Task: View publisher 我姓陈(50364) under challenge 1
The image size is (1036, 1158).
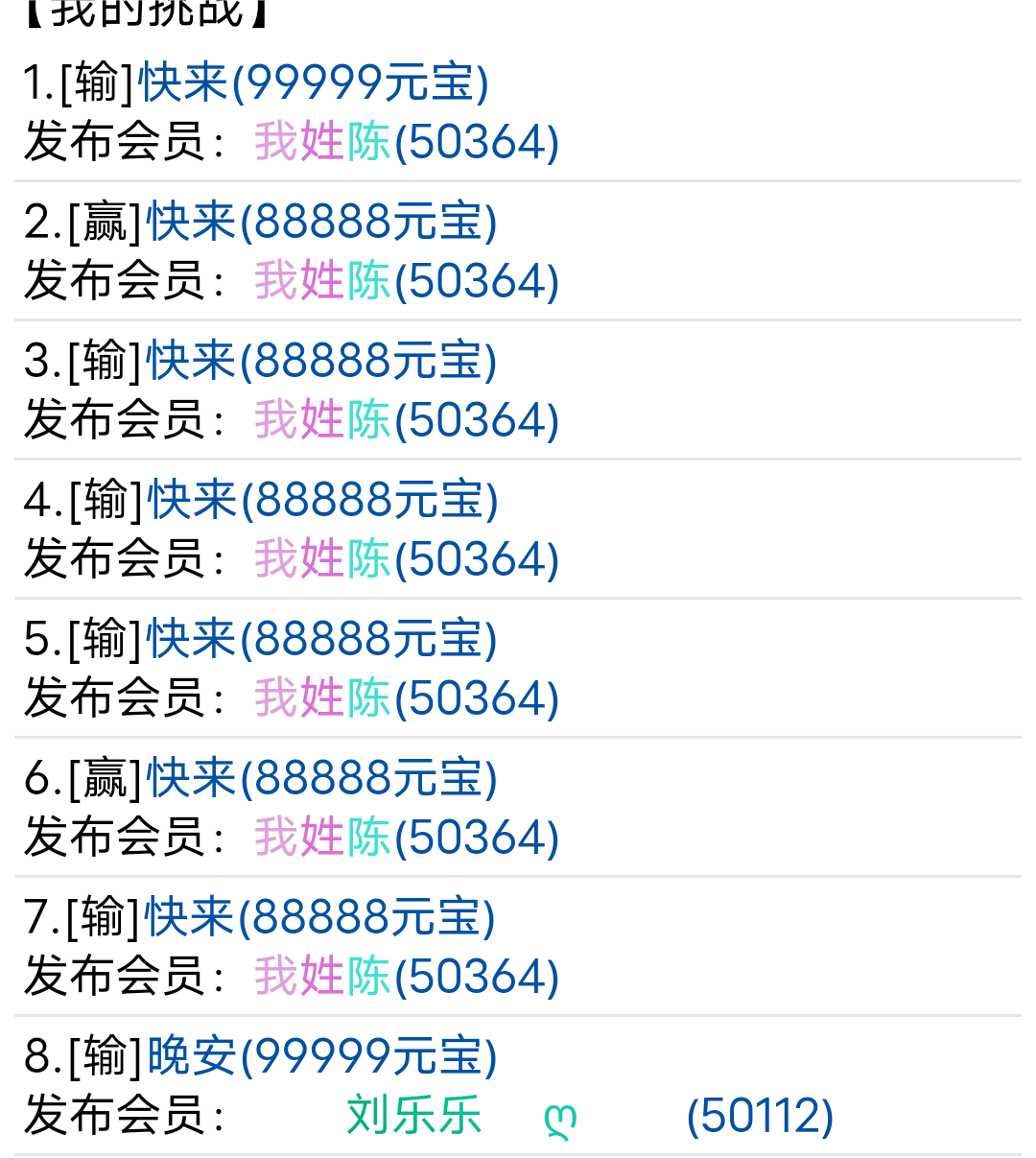Action: [x=406, y=142]
